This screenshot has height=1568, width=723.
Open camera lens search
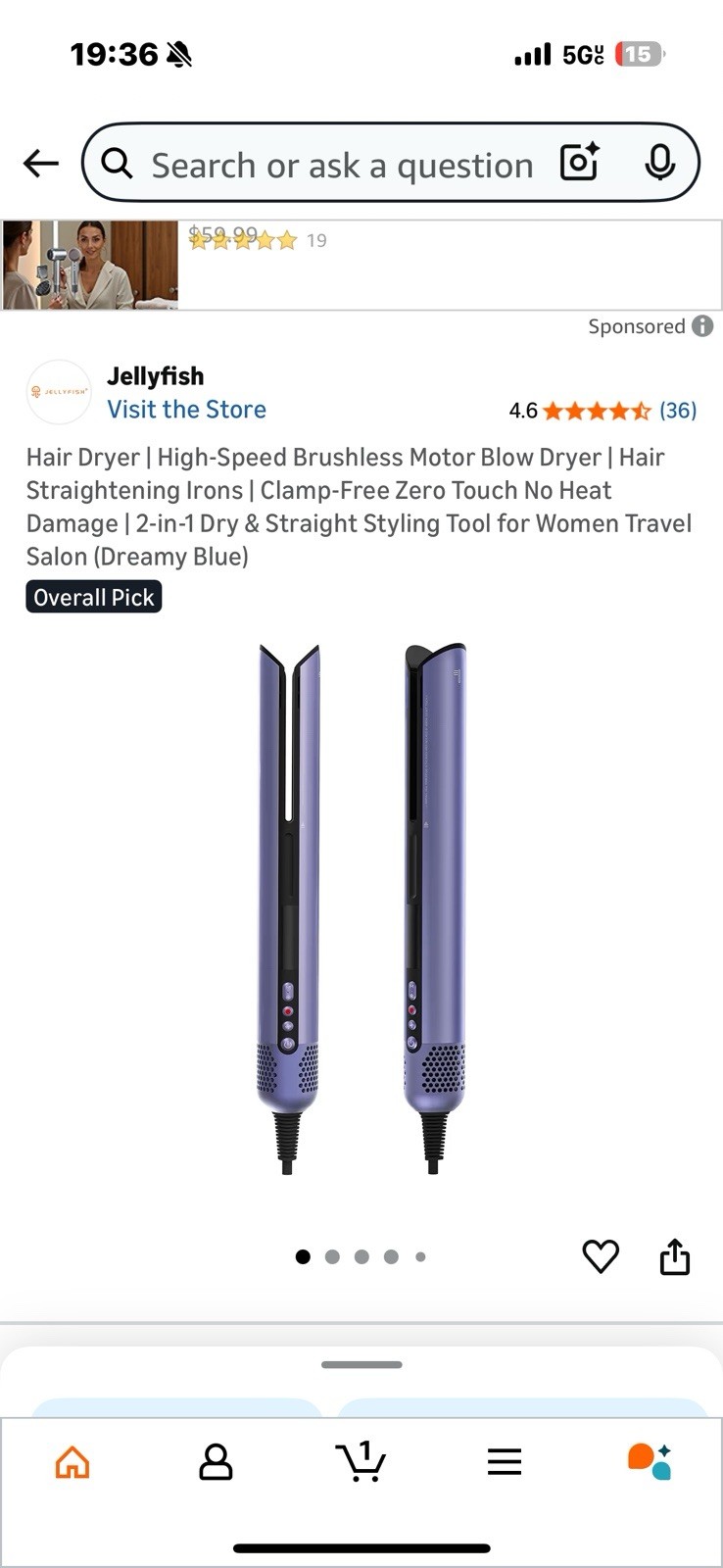pyautogui.click(x=579, y=163)
